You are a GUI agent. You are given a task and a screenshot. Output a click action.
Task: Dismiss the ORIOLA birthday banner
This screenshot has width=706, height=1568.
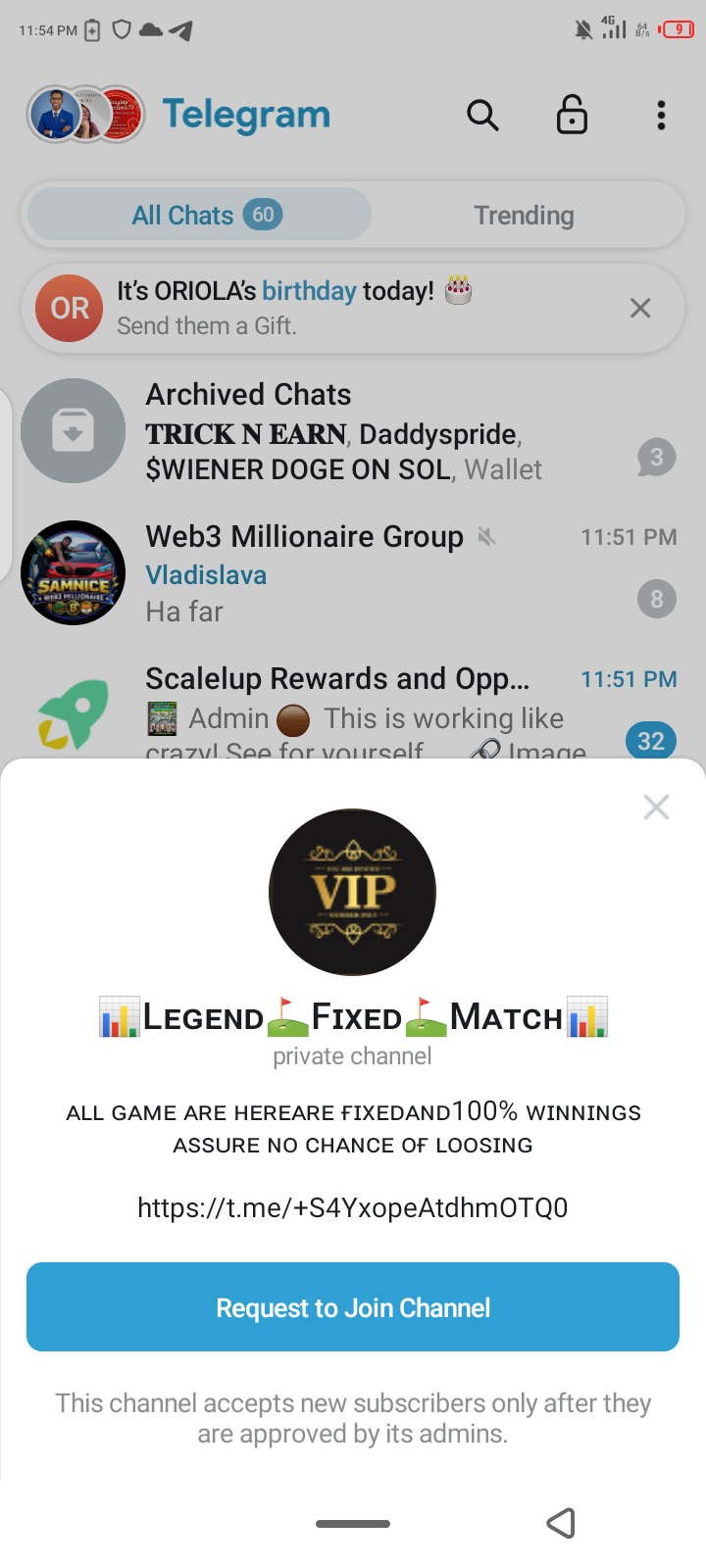(x=640, y=309)
